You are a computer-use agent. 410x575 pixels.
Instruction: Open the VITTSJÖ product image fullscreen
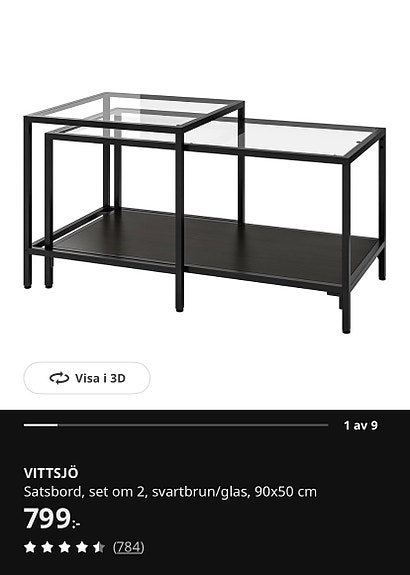click(205, 213)
